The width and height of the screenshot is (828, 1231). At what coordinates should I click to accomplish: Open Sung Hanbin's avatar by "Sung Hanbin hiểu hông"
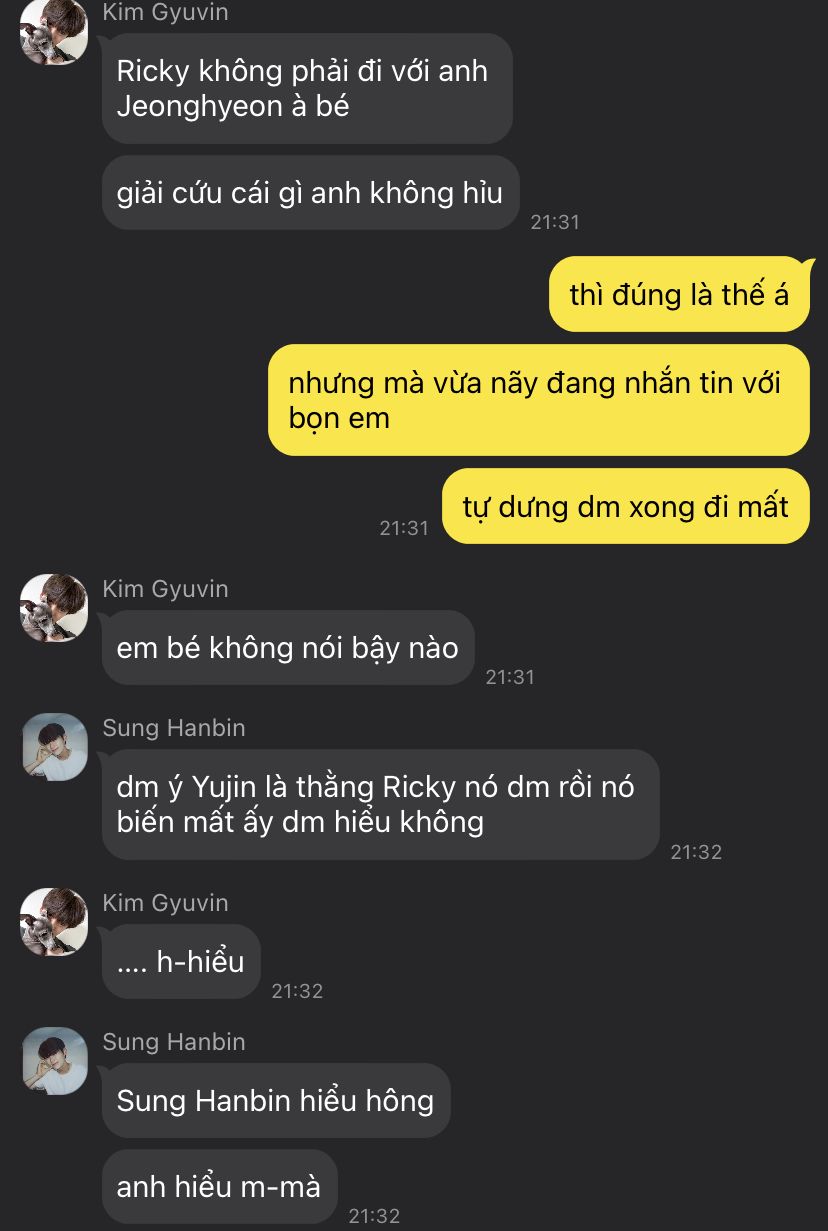tap(54, 1061)
